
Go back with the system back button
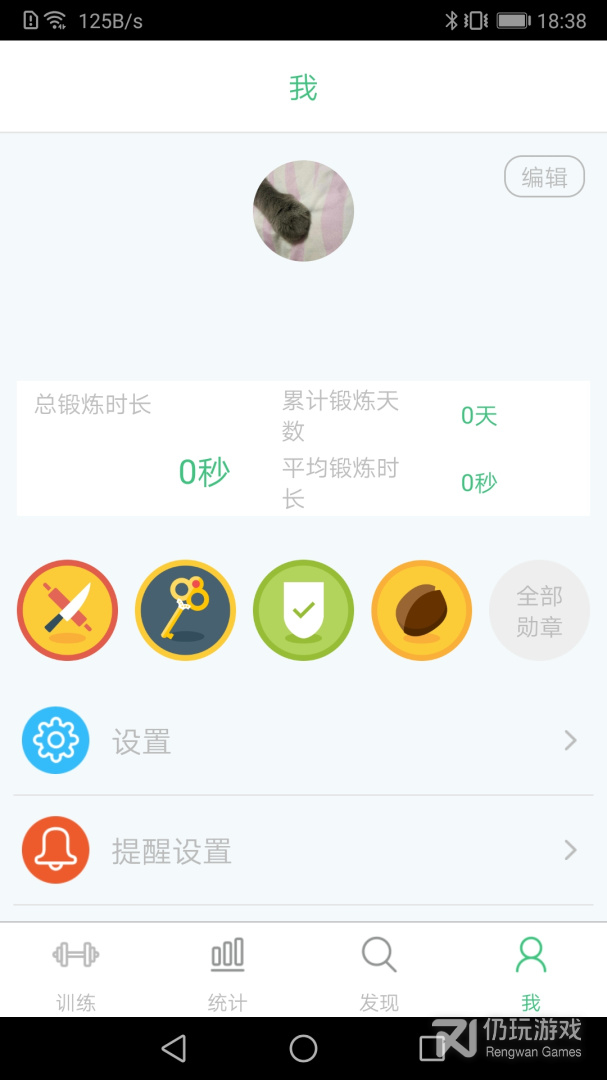(x=174, y=1048)
